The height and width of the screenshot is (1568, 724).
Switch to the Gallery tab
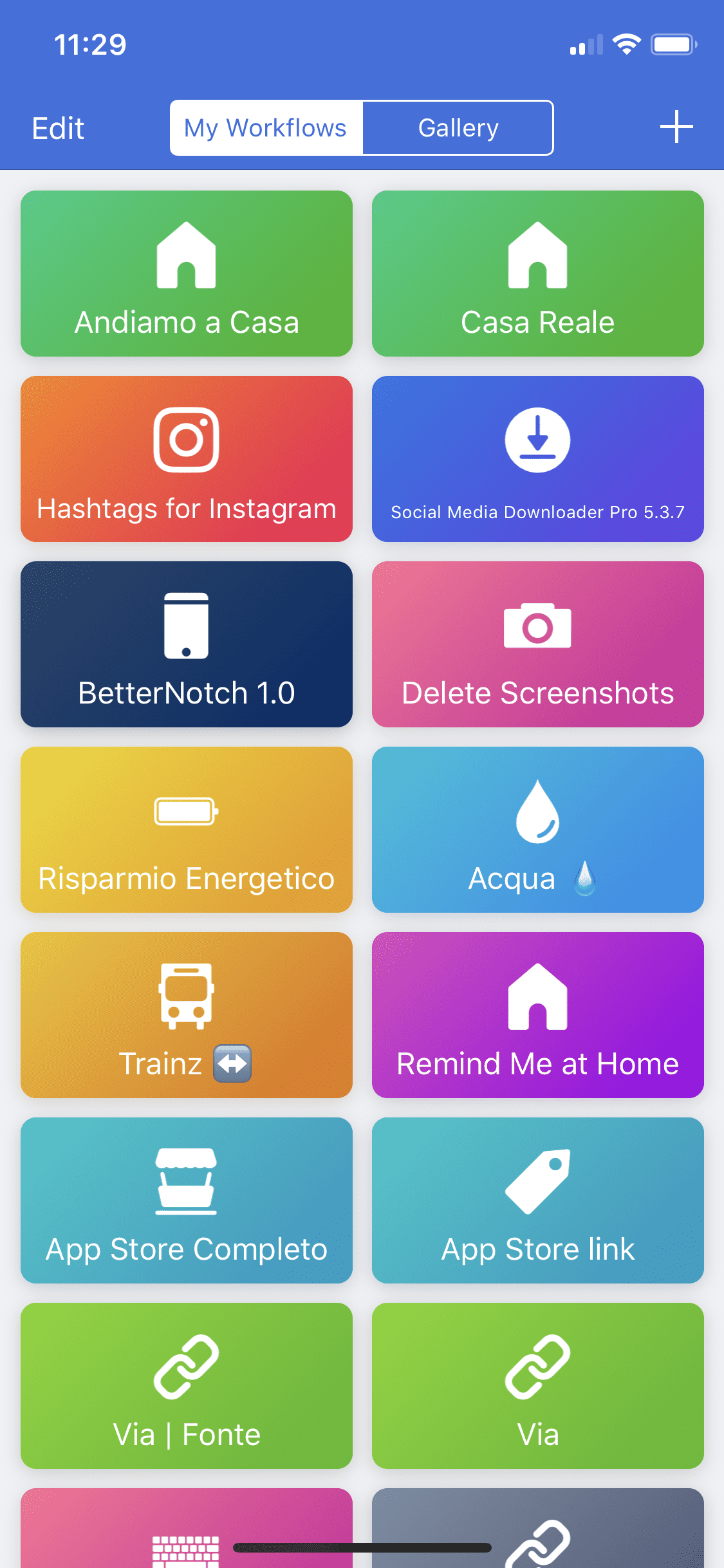(458, 128)
